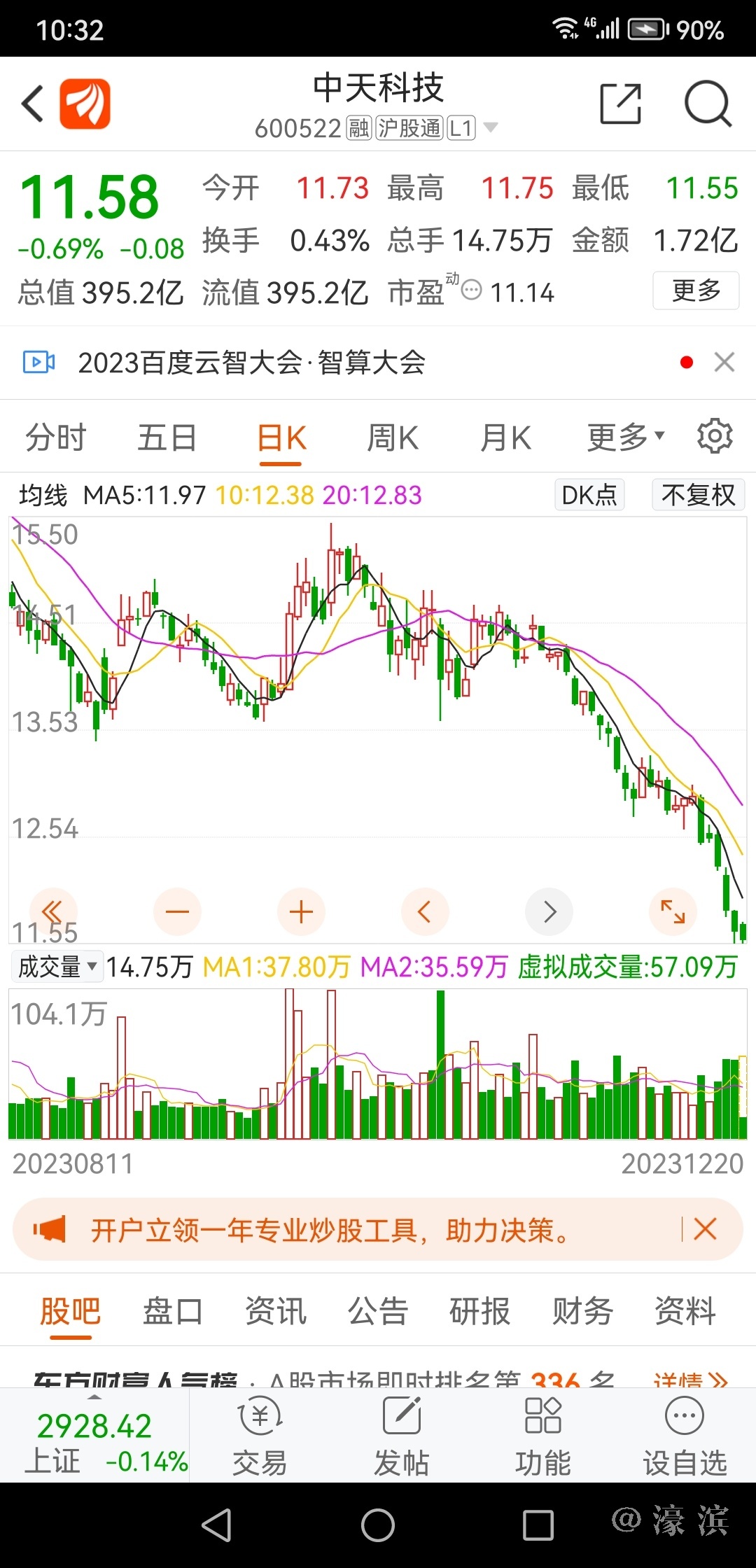Image resolution: width=756 pixels, height=1568 pixels.
Task: Switch to the 分时 chart tab
Action: click(56, 438)
